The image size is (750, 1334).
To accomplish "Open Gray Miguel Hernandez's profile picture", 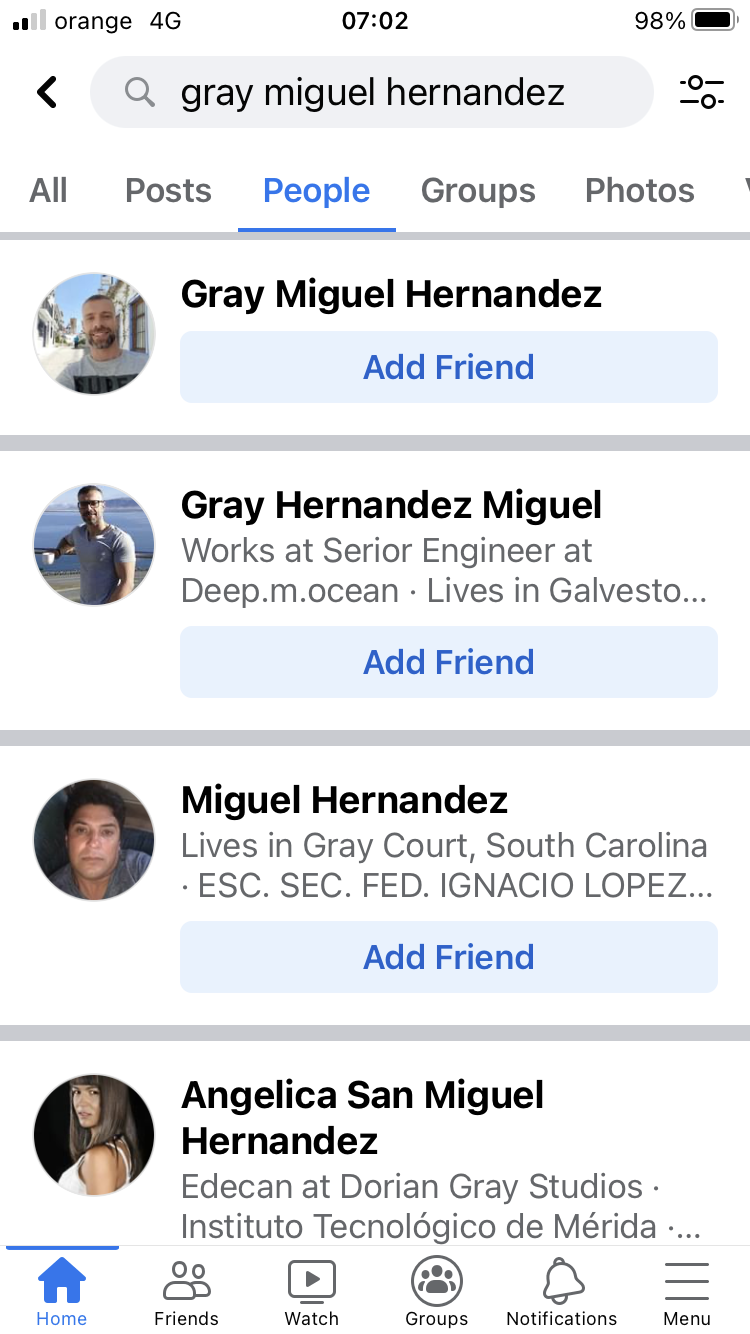I will click(x=94, y=334).
